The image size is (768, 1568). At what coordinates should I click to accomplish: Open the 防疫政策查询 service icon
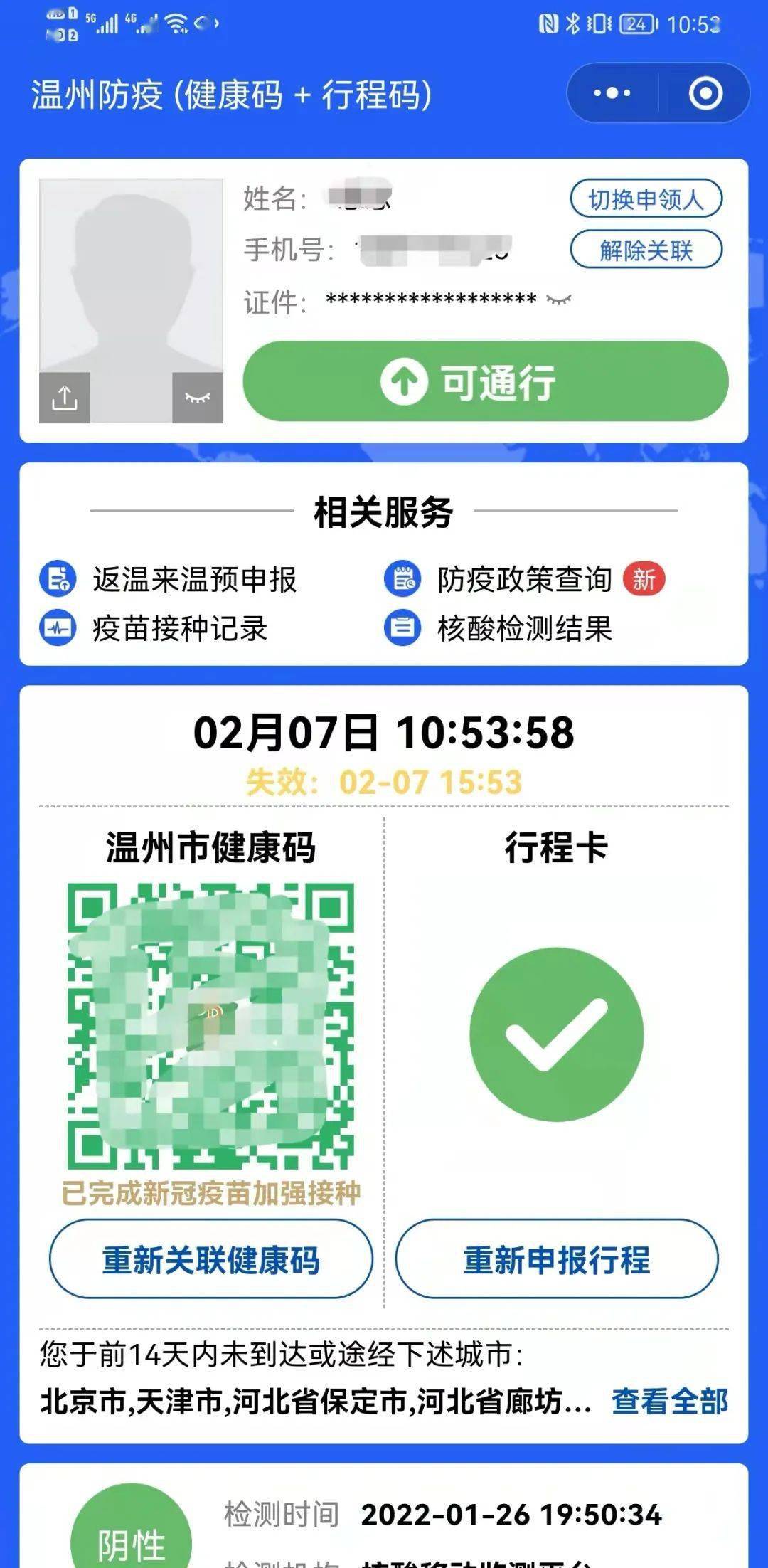403,580
